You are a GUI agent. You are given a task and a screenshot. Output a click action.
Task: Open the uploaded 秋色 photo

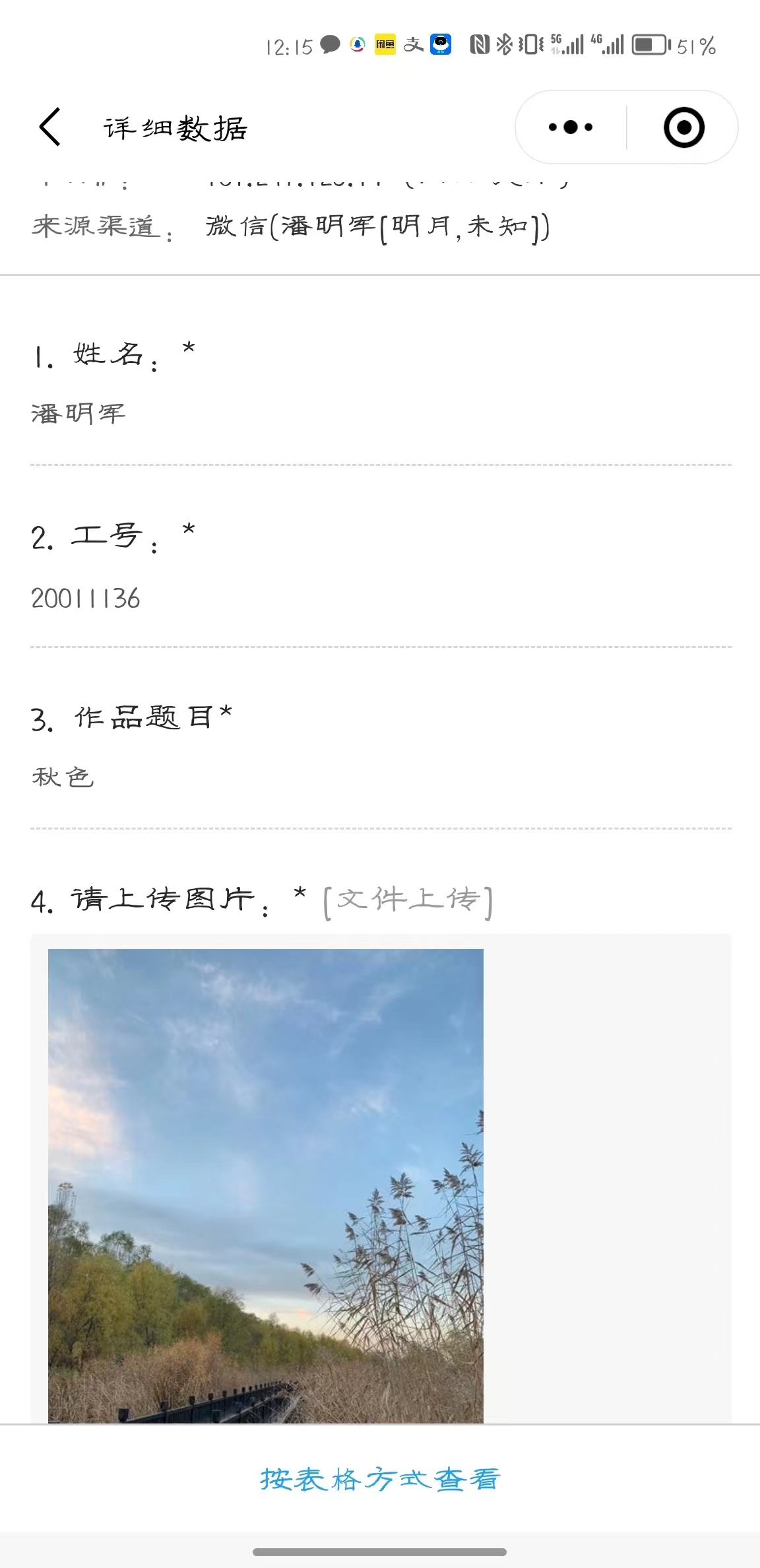click(x=266, y=1186)
